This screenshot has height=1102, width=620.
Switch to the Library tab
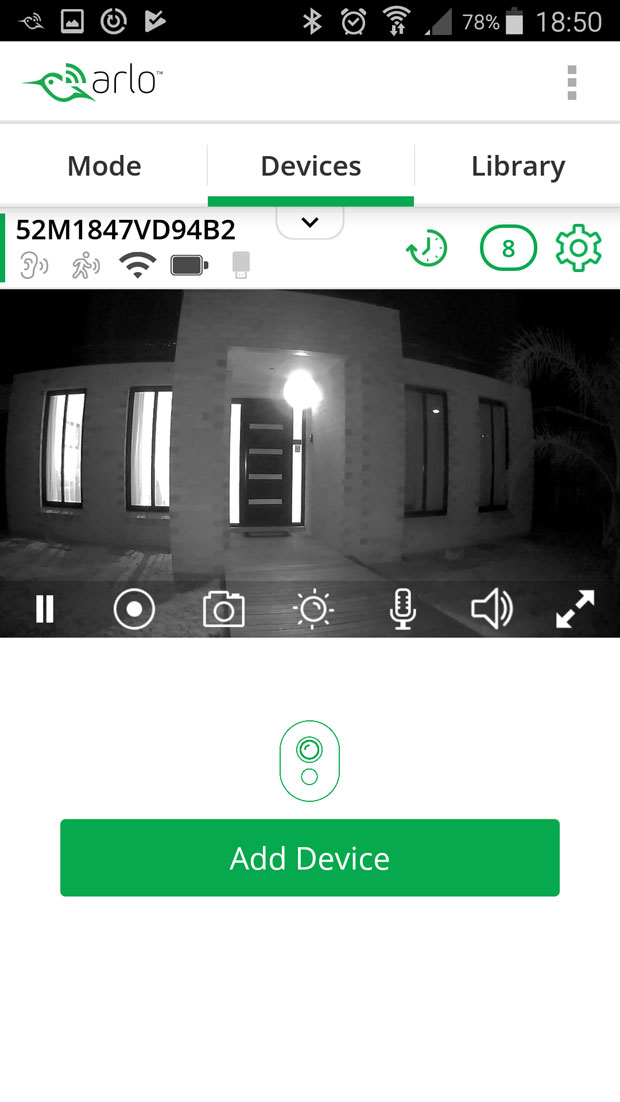(517, 166)
